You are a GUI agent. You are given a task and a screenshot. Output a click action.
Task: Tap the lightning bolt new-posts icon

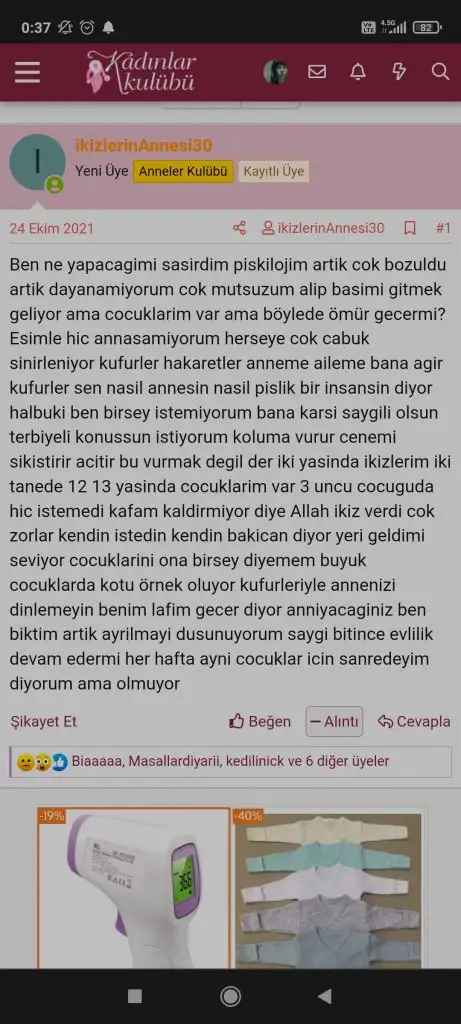pos(399,72)
